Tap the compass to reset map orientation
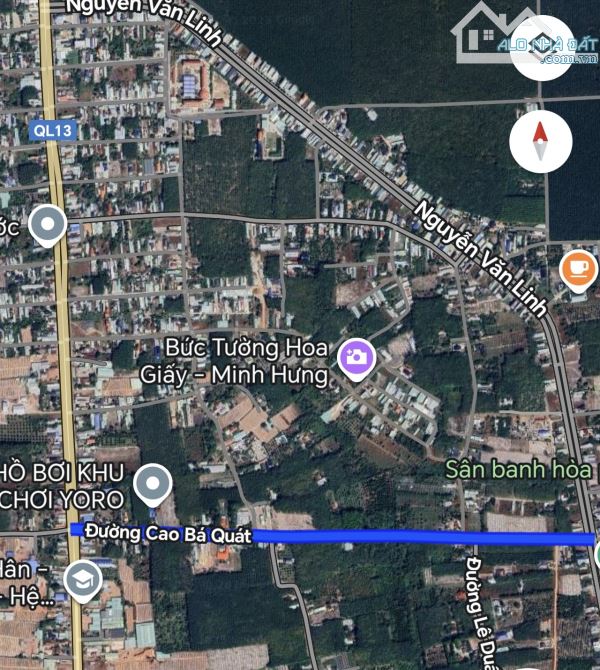The image size is (600, 670). [541, 139]
